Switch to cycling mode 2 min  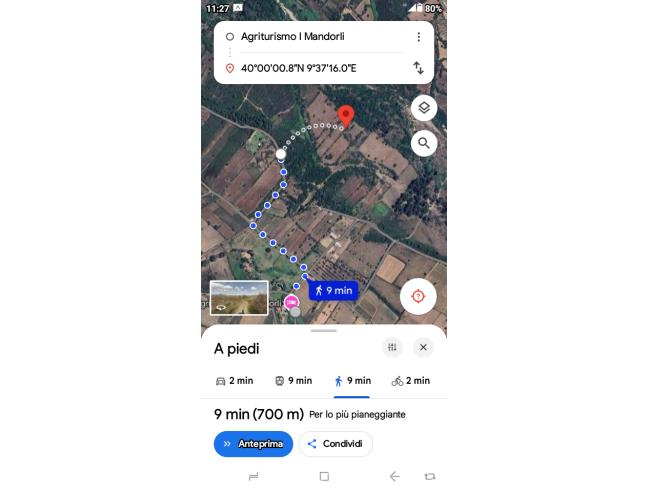pyautogui.click(x=410, y=381)
